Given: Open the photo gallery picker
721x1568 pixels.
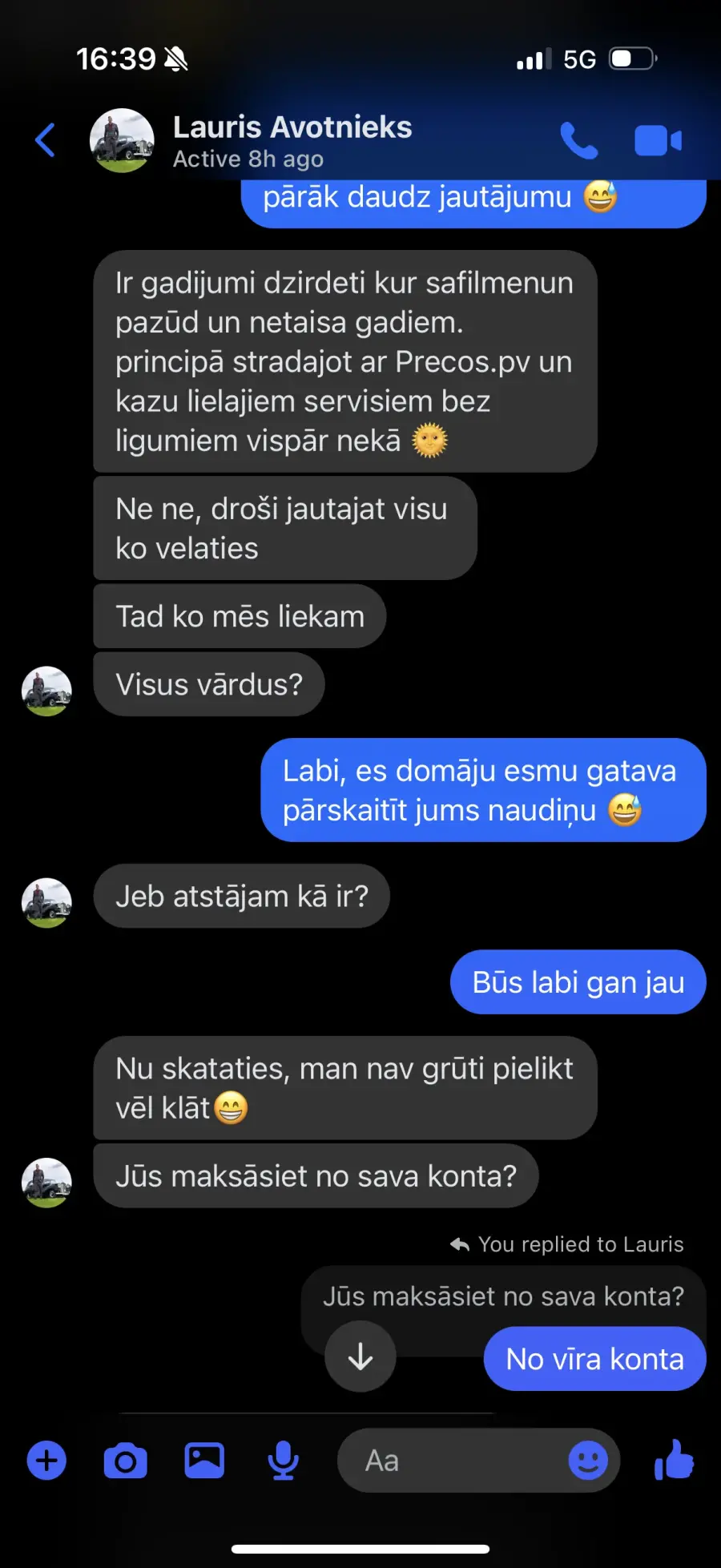Looking at the screenshot, I should 204,1460.
